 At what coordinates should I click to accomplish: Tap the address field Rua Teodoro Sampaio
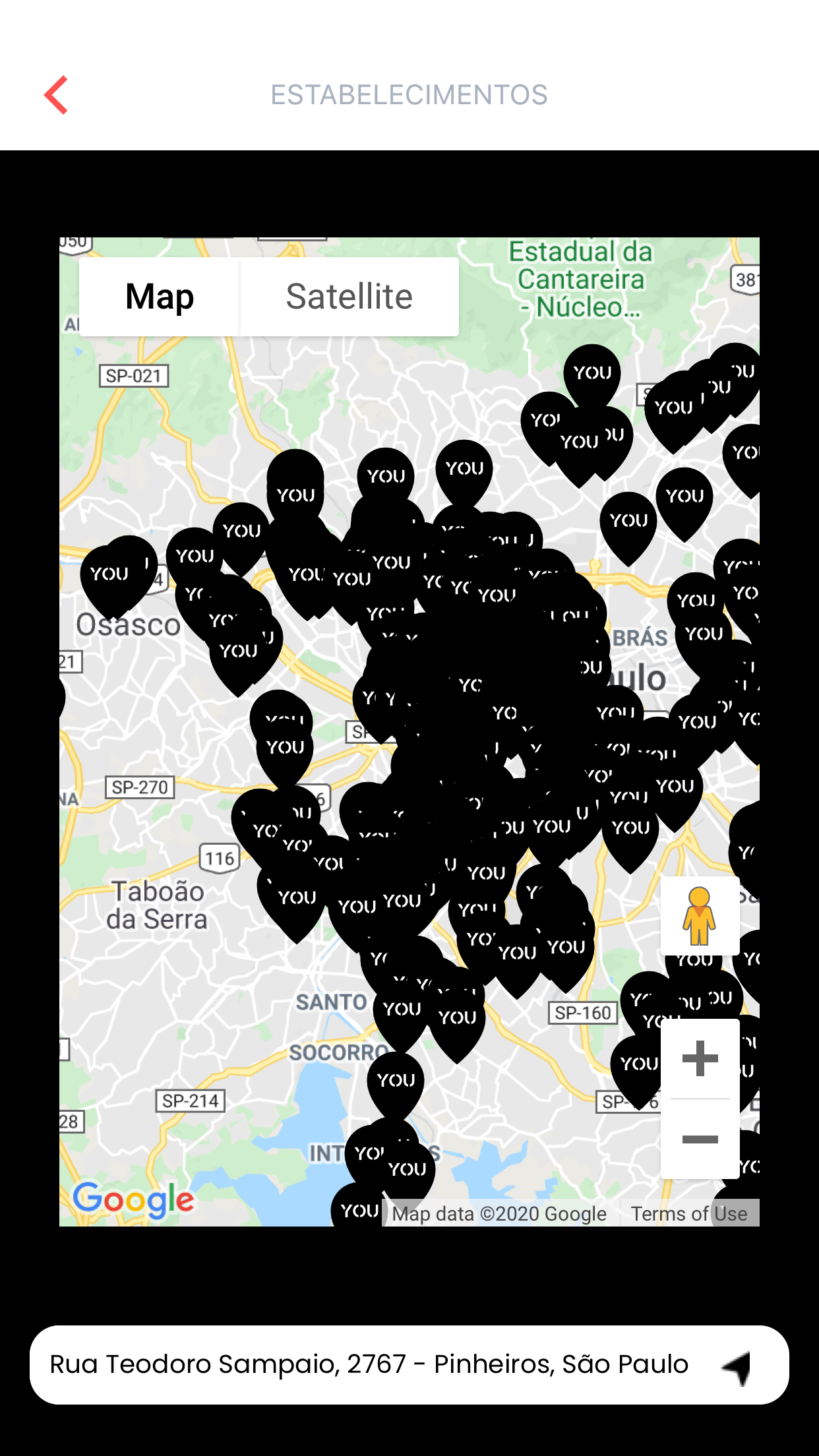369,1364
